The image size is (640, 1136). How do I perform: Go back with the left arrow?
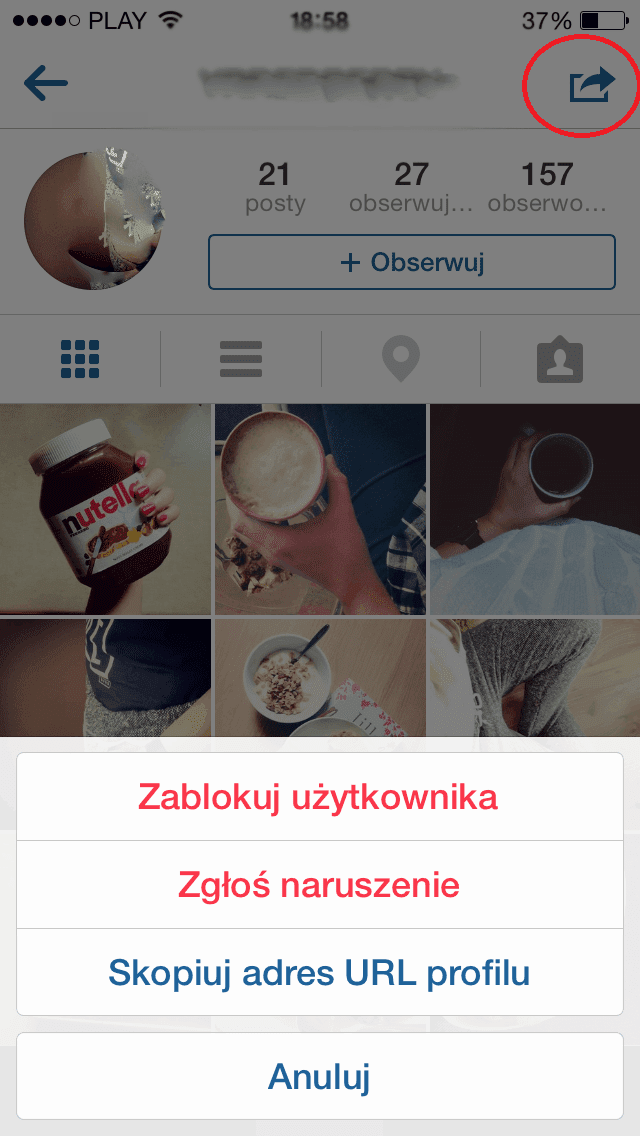point(46,84)
